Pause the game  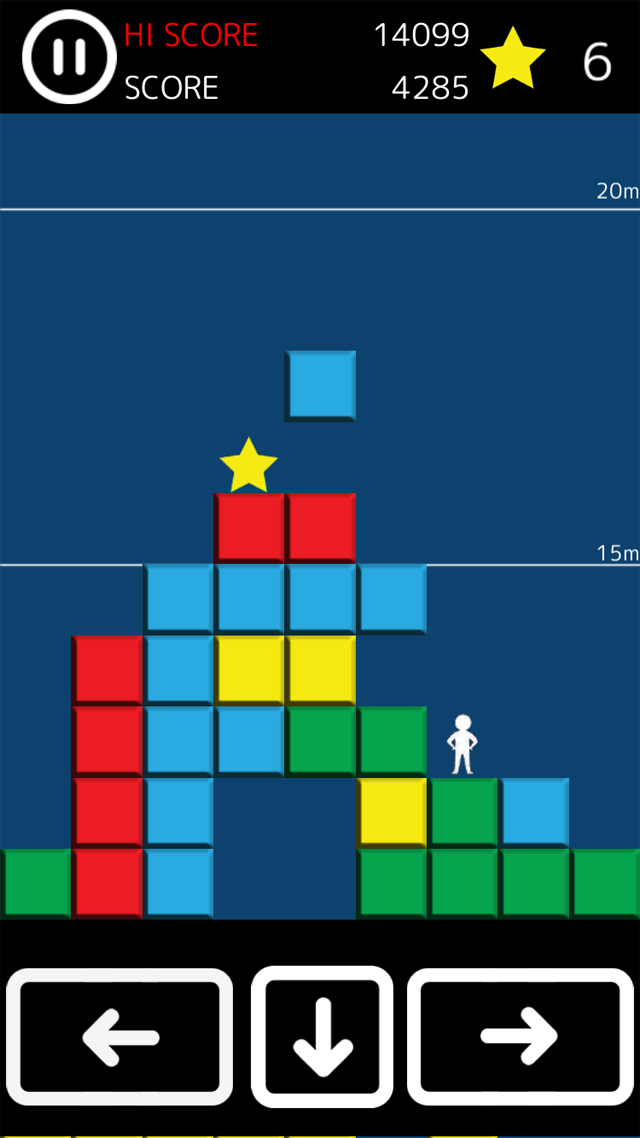[69, 57]
